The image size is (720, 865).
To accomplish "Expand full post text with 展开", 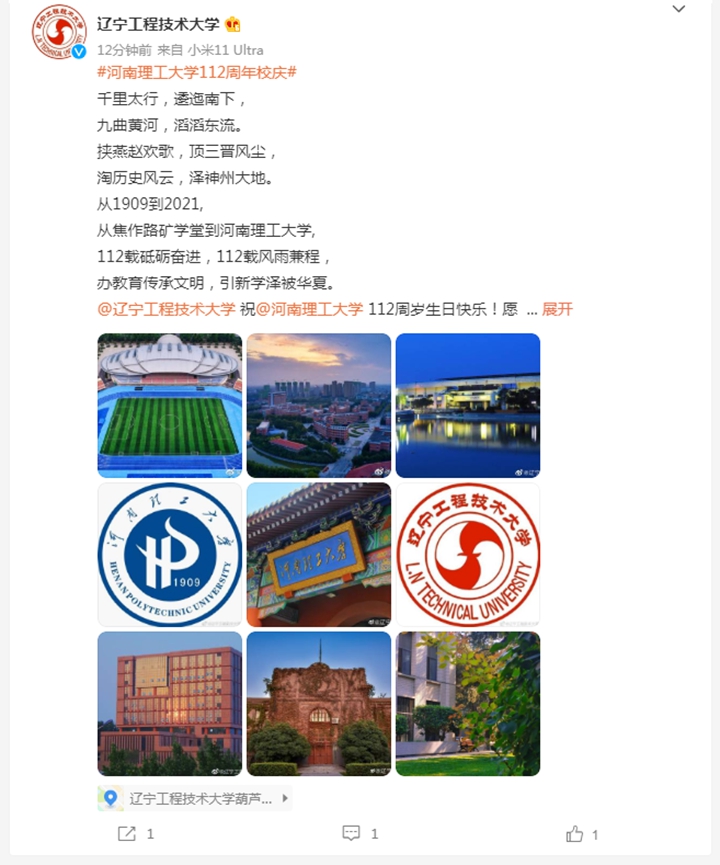I will point(557,309).
